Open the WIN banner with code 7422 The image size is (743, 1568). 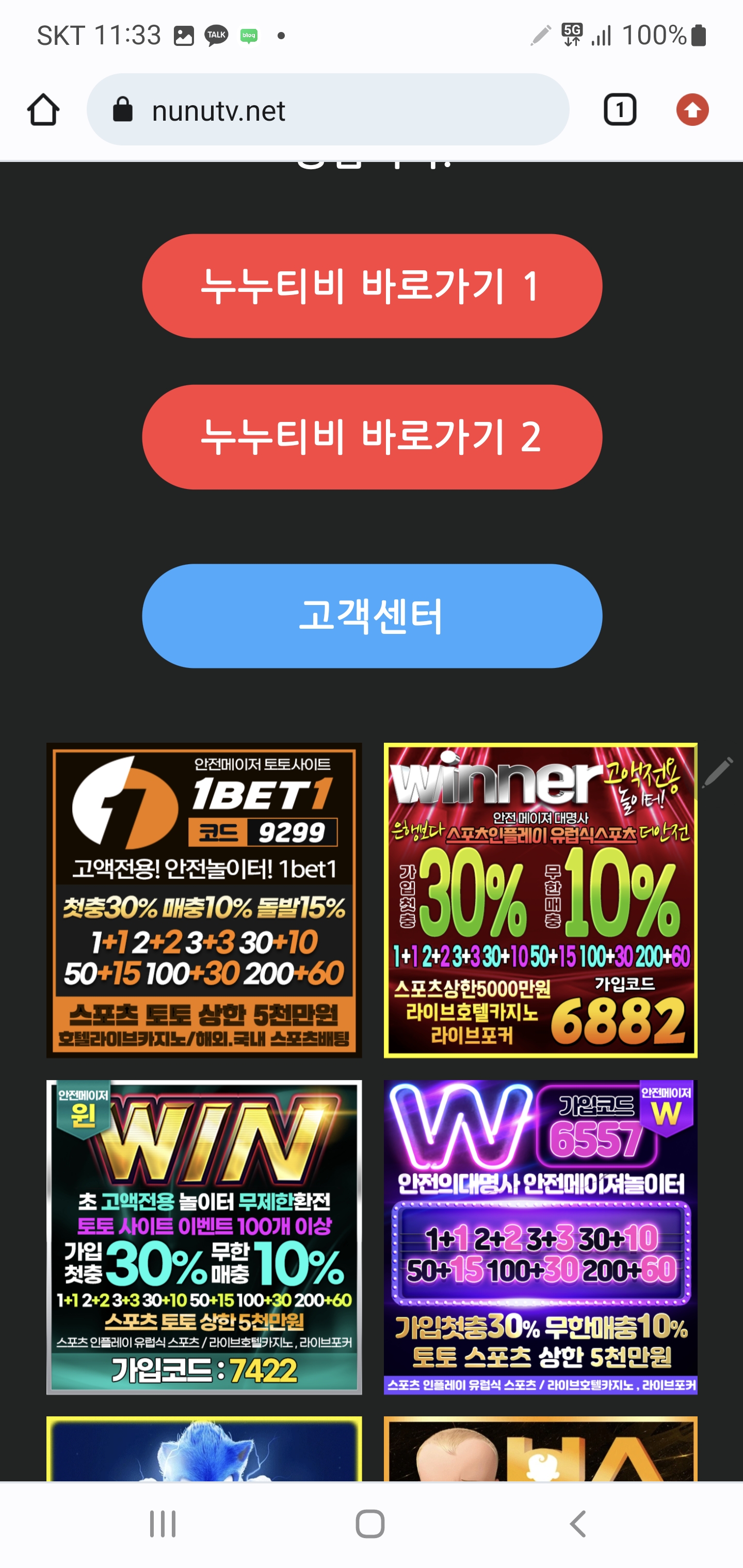(x=204, y=1237)
